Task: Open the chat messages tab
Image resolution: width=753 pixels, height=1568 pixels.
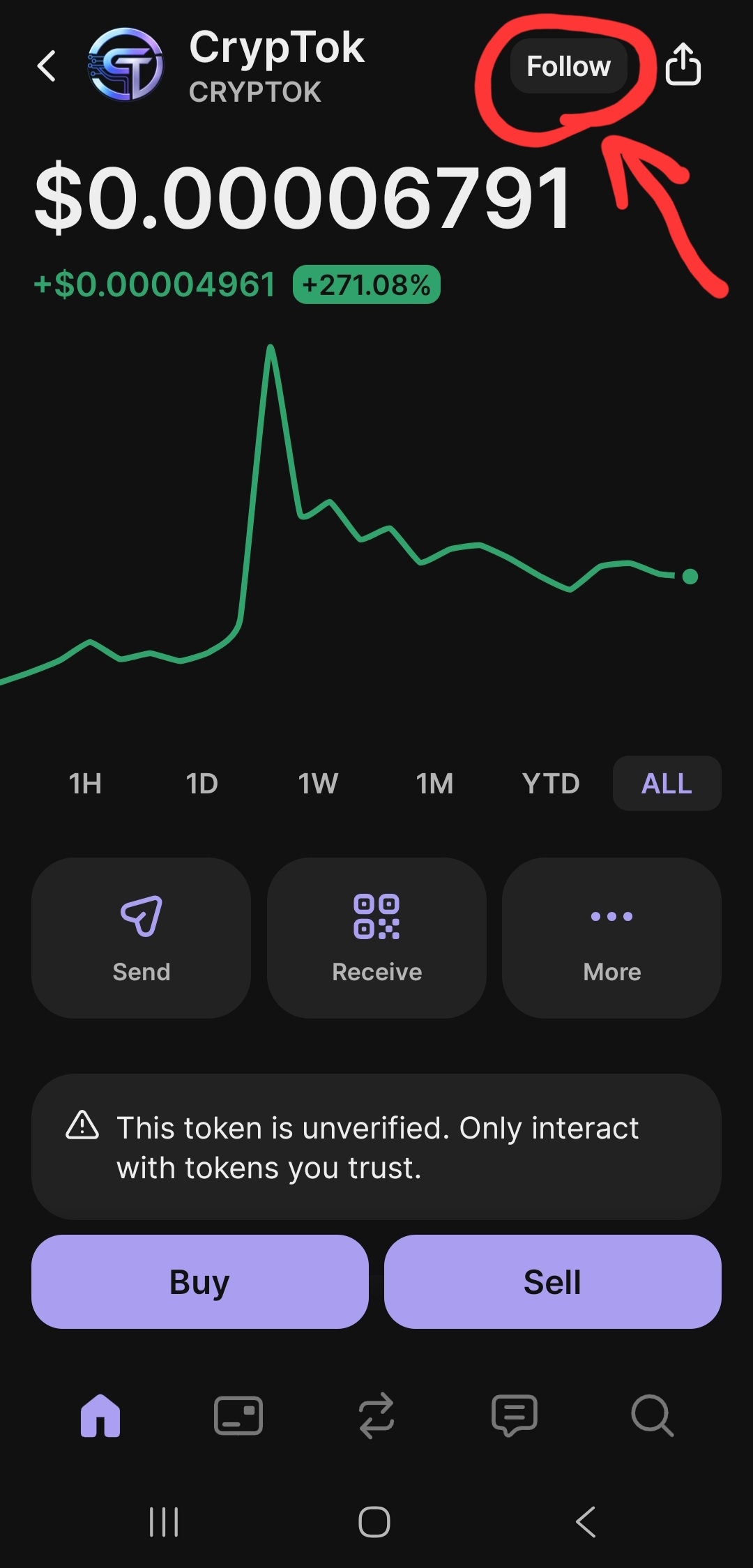Action: [515, 1416]
